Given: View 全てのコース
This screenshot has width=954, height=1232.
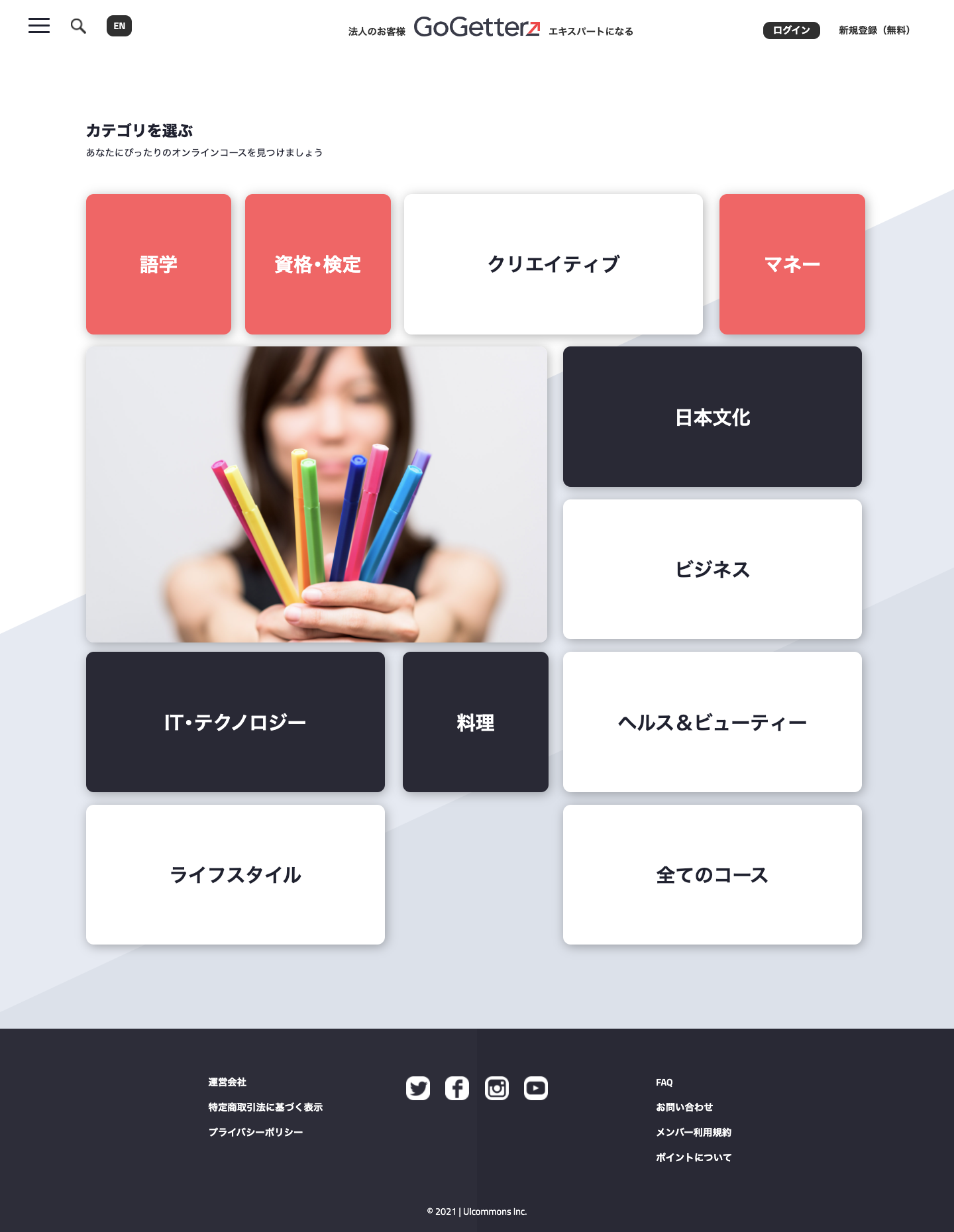Looking at the screenshot, I should 712,874.
